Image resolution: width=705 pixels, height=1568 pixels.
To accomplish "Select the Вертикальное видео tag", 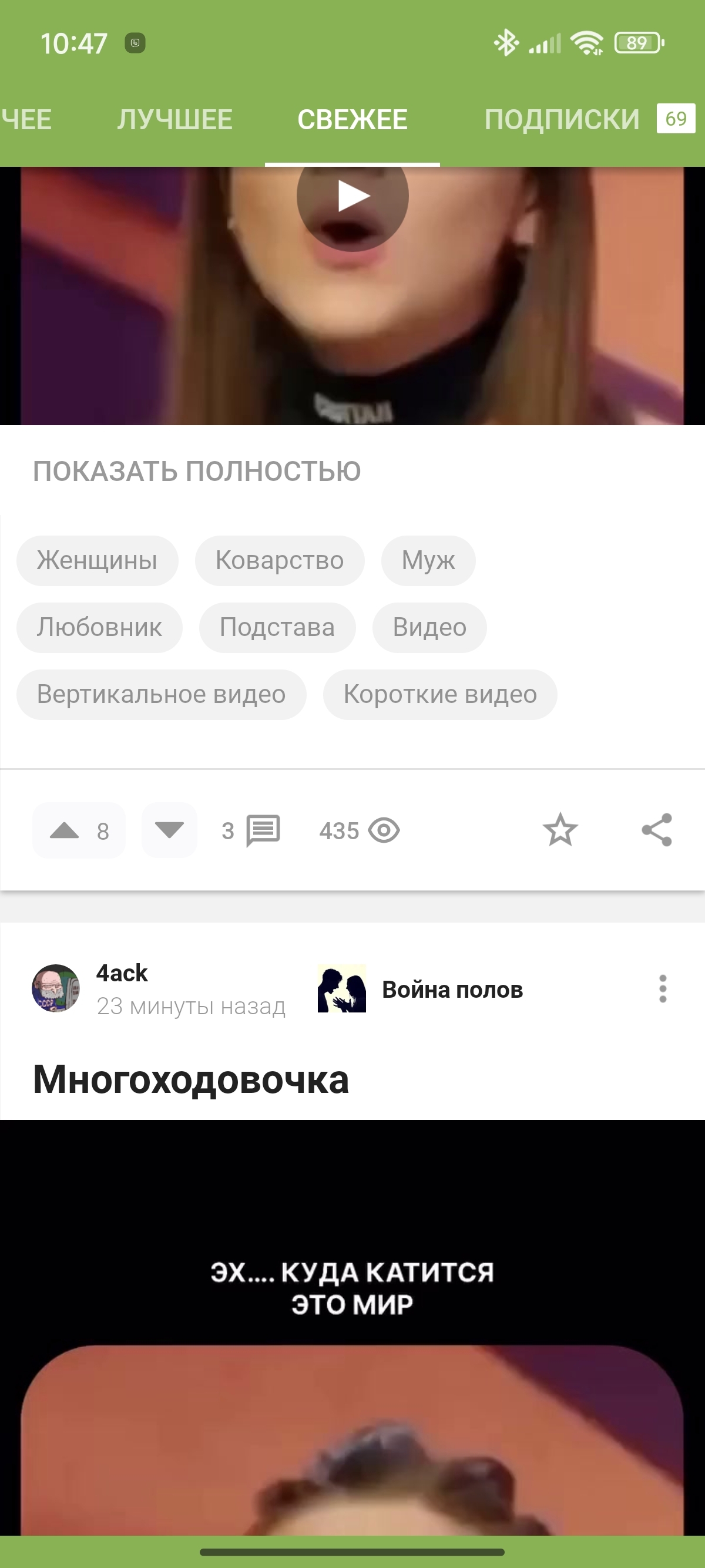I will click(x=162, y=695).
